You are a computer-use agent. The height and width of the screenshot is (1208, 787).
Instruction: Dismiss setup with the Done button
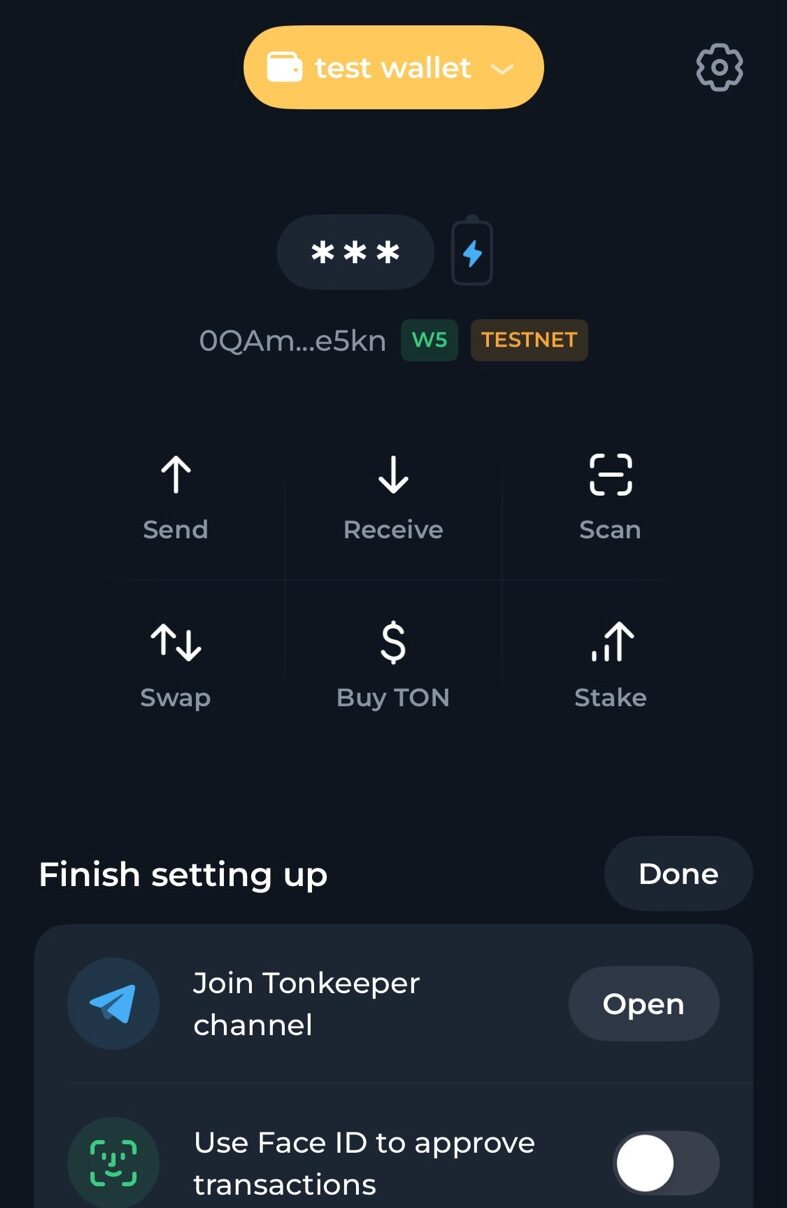click(678, 874)
